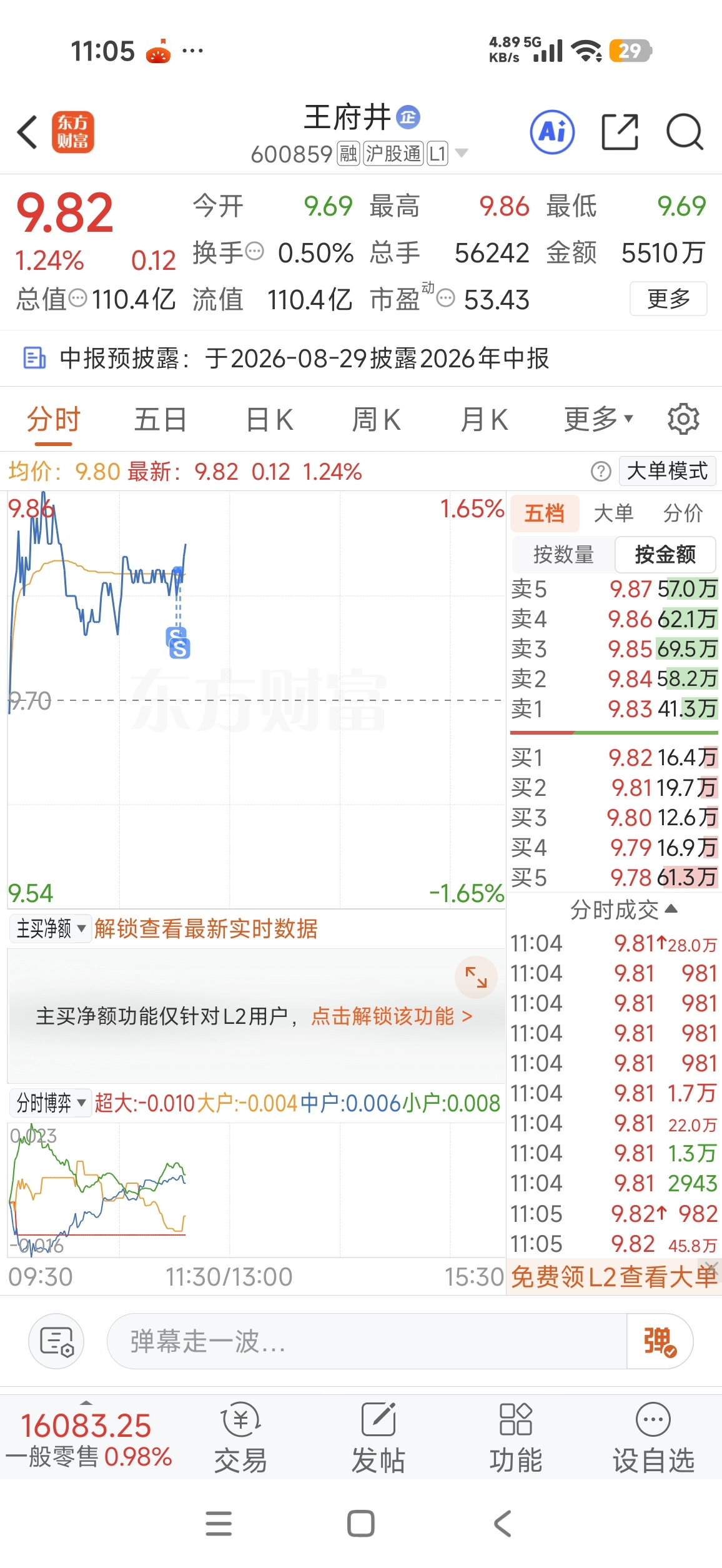
Task: Enable 大单模式
Action: 667,471
